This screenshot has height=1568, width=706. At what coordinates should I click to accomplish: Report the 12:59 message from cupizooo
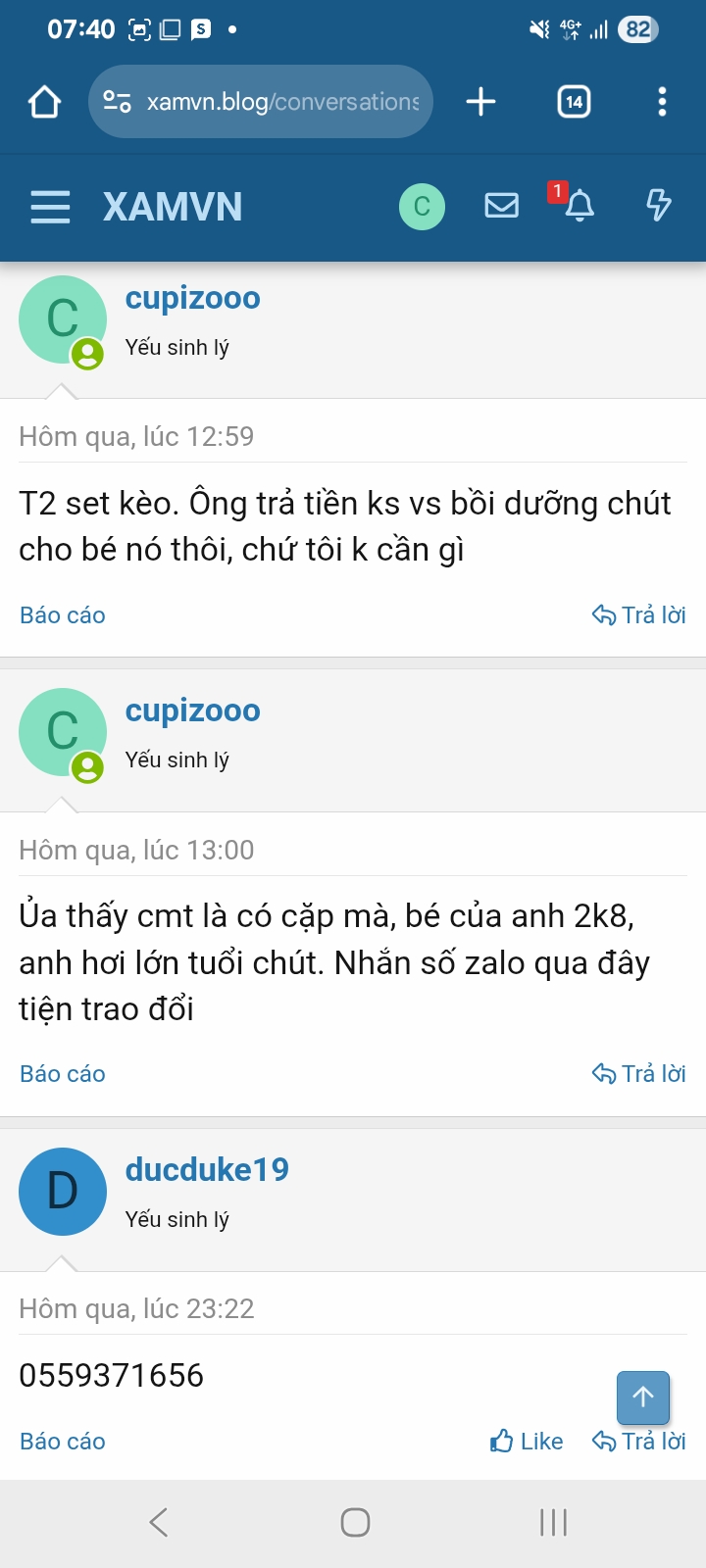click(63, 615)
